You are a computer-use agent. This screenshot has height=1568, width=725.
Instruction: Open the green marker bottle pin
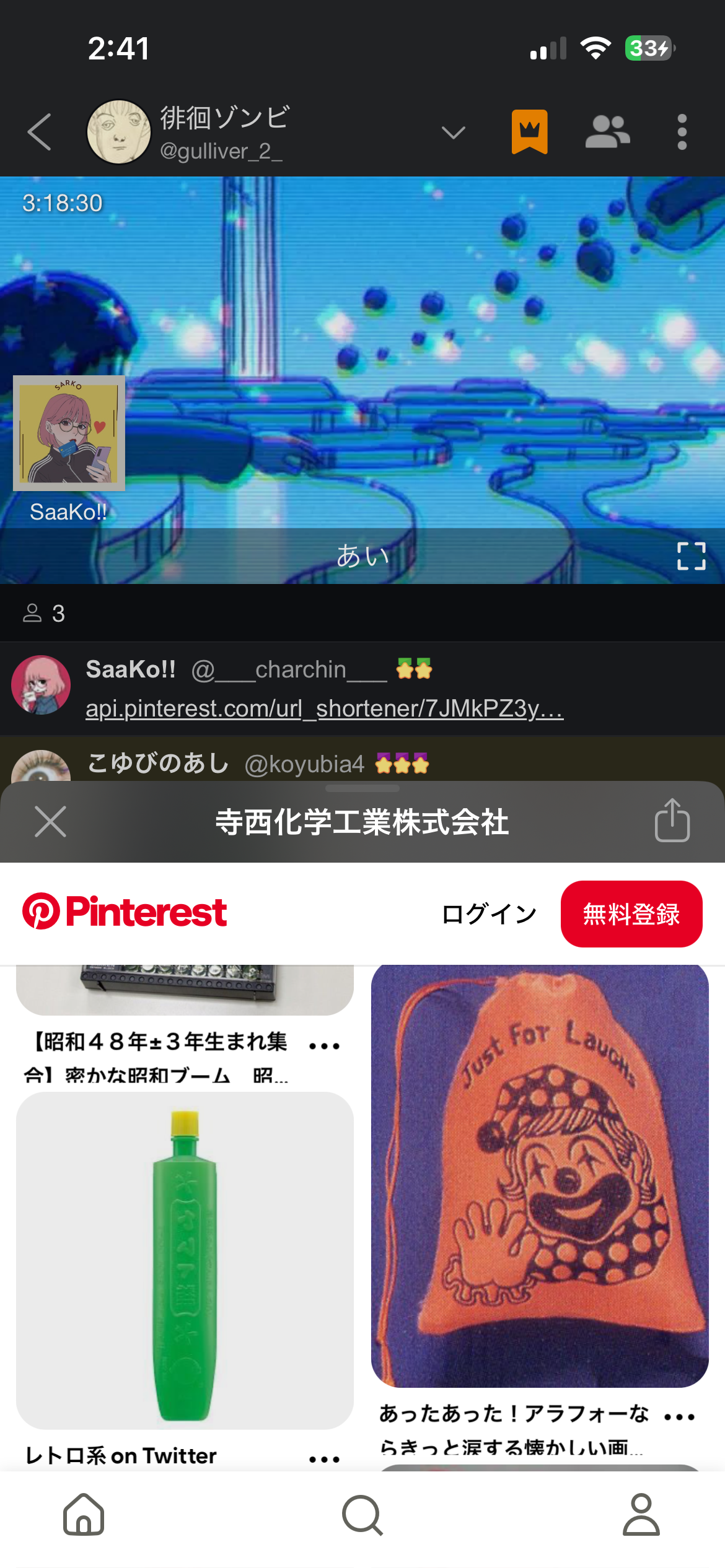185,1260
